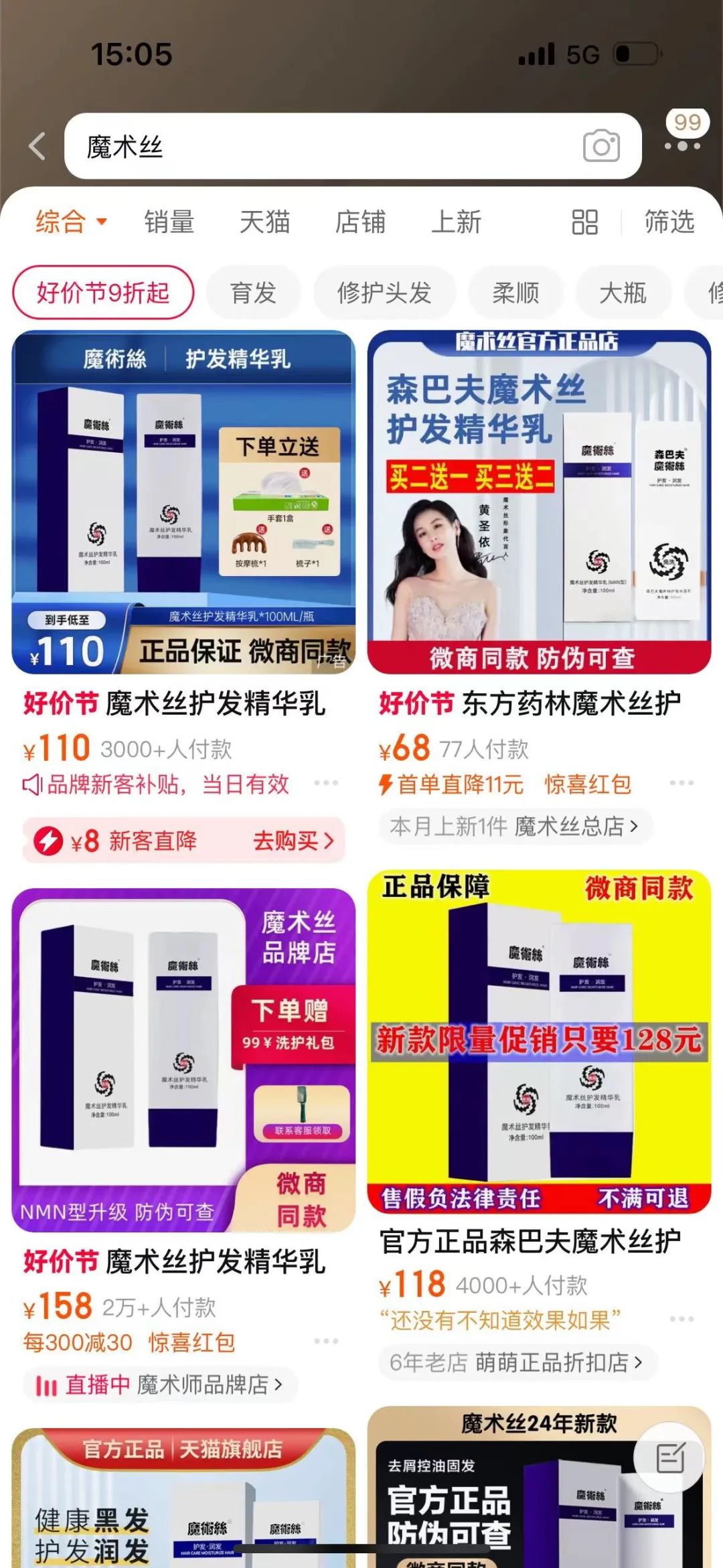Image resolution: width=723 pixels, height=1568 pixels.
Task: Open the three-dot messages menu
Action: tap(682, 145)
